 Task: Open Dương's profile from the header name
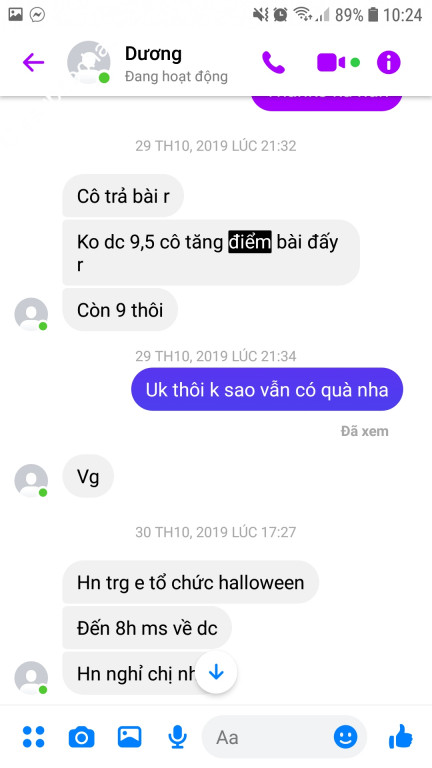click(153, 53)
